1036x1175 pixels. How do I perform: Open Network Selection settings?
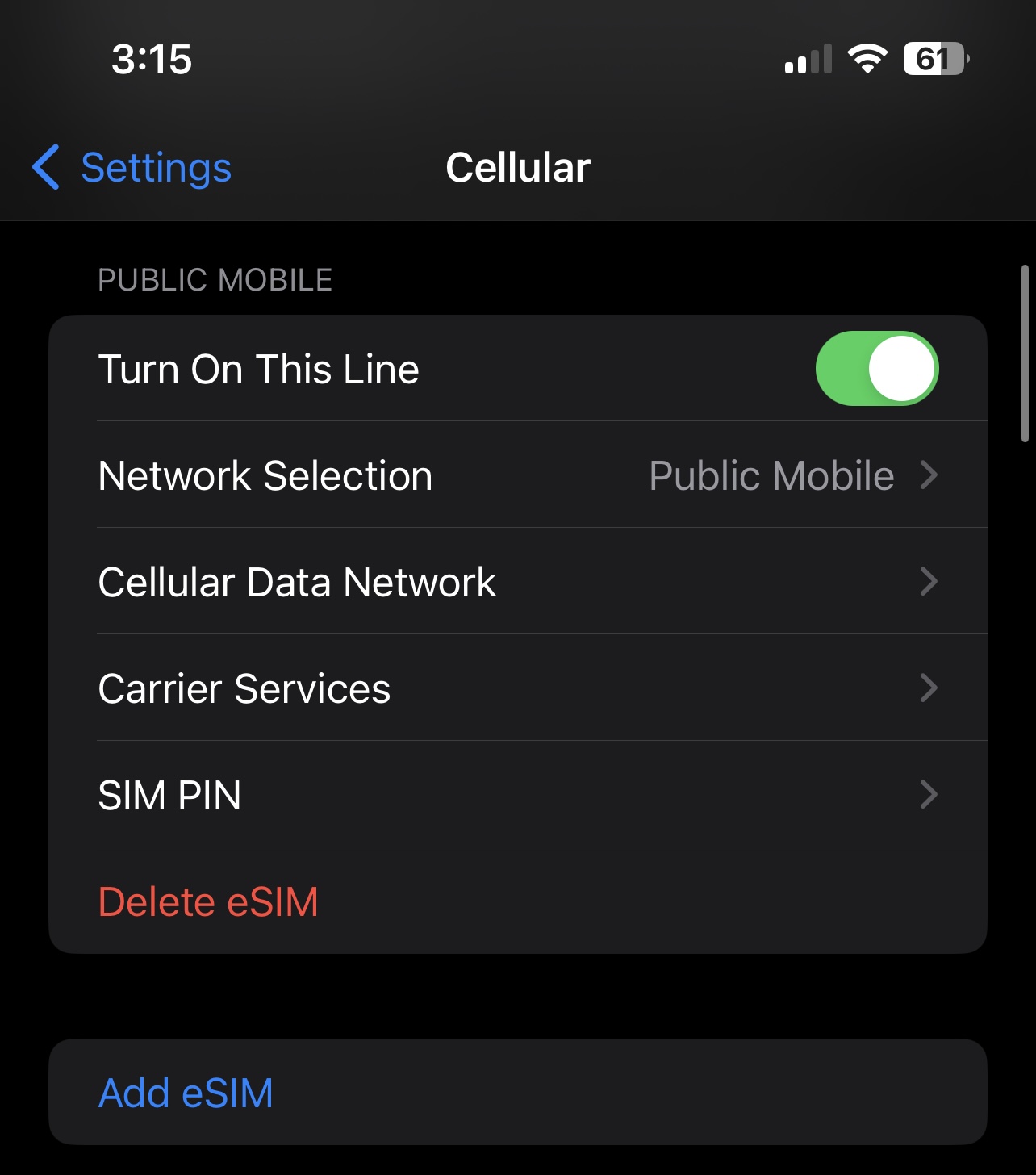point(517,475)
